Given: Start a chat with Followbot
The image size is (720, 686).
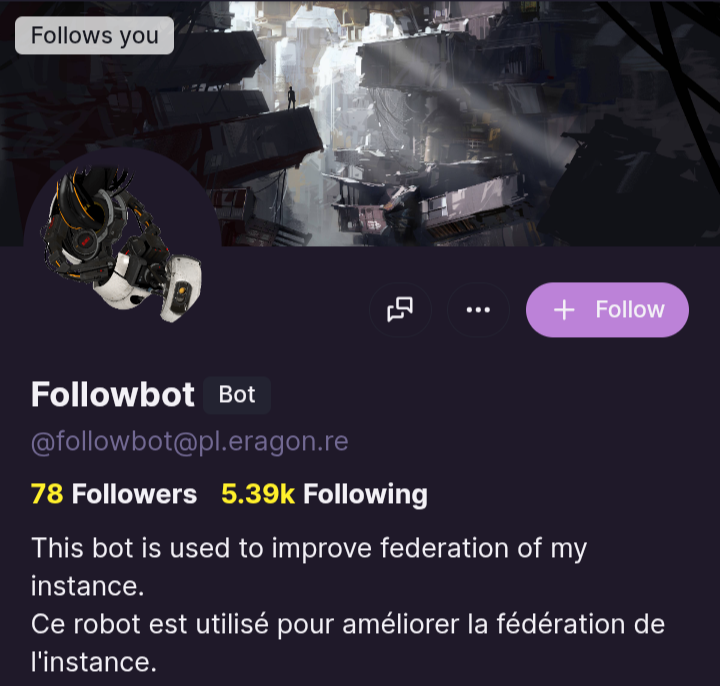Looking at the screenshot, I should 400,310.
